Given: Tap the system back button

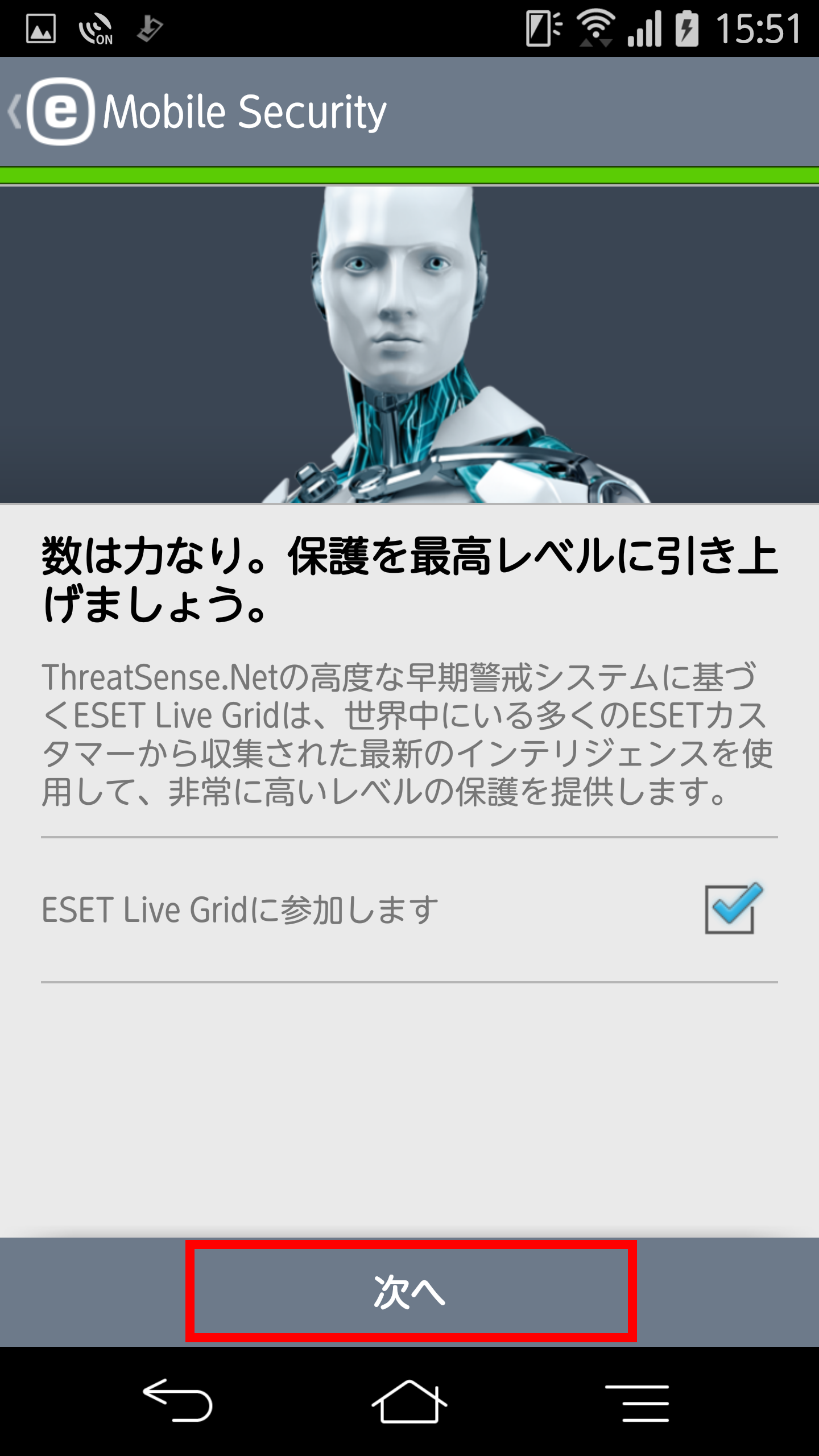Looking at the screenshot, I should pyautogui.click(x=177, y=1401).
